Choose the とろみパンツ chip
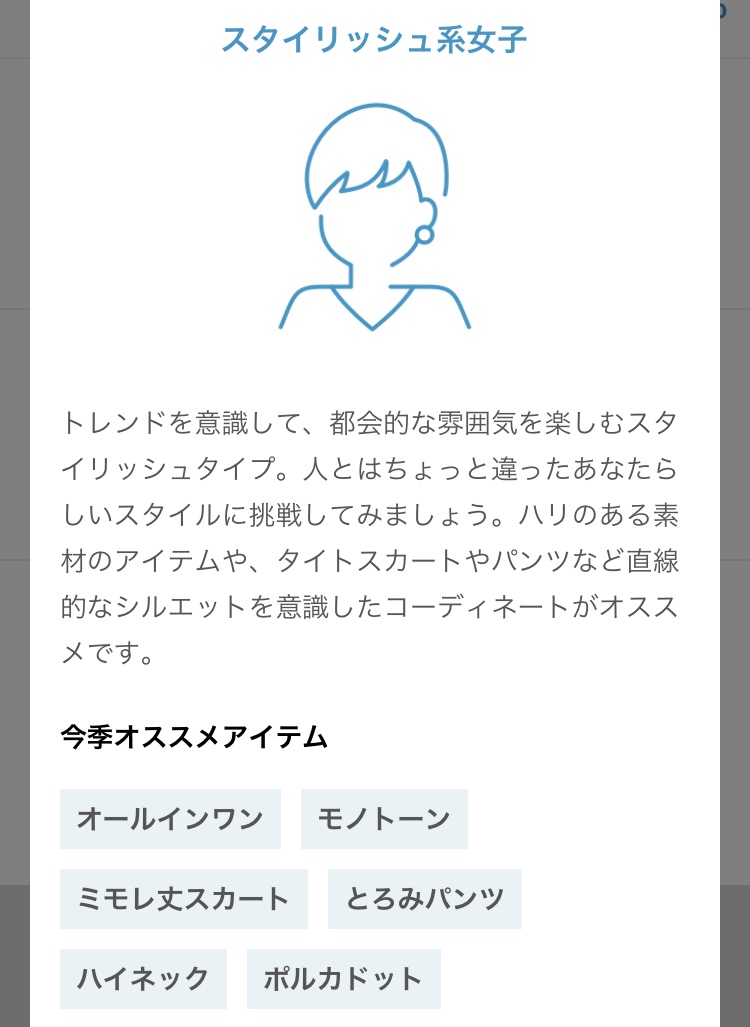Screen dimensions: 750x1027 click(x=424, y=899)
